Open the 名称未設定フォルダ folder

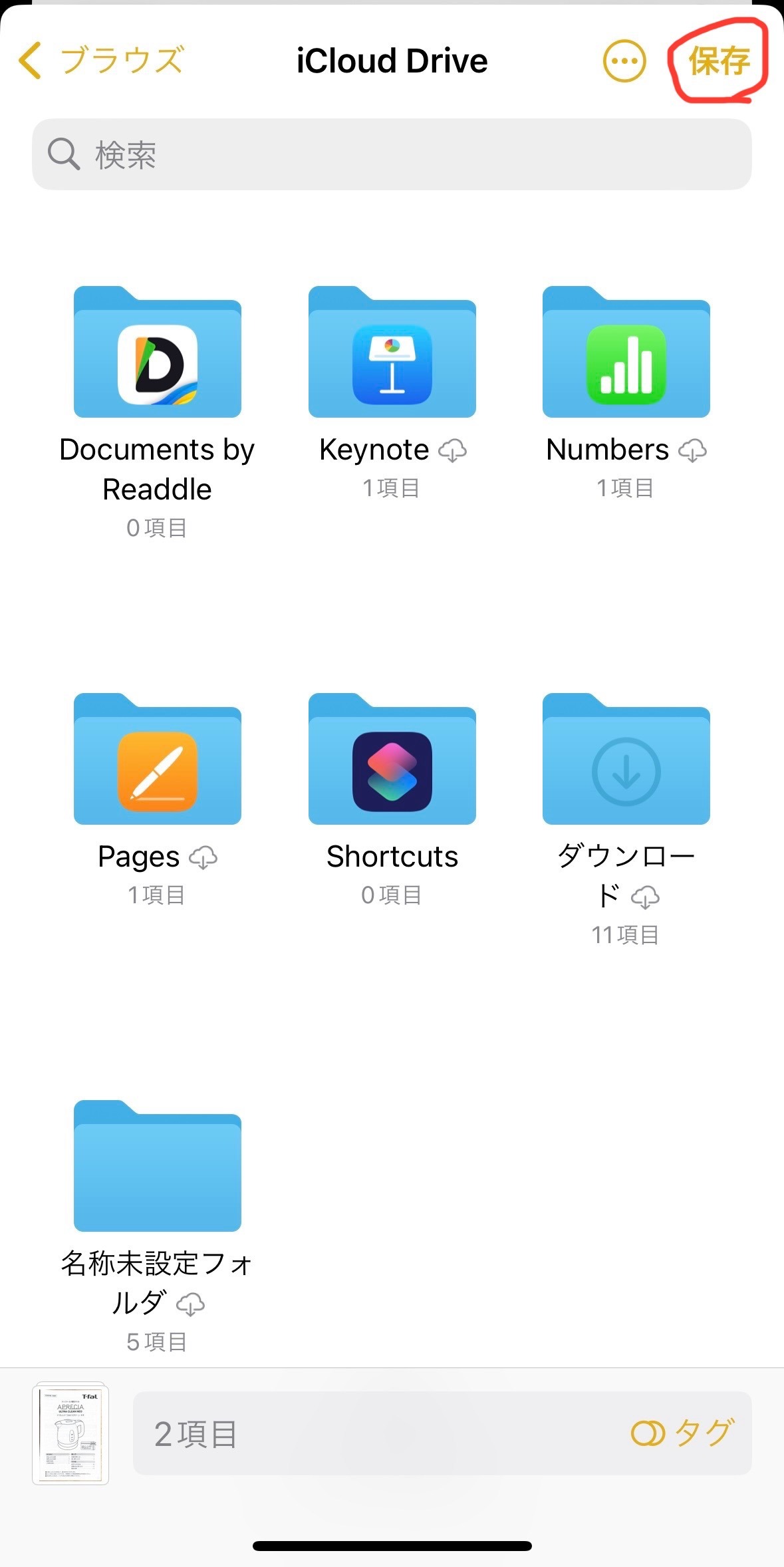(158, 1167)
